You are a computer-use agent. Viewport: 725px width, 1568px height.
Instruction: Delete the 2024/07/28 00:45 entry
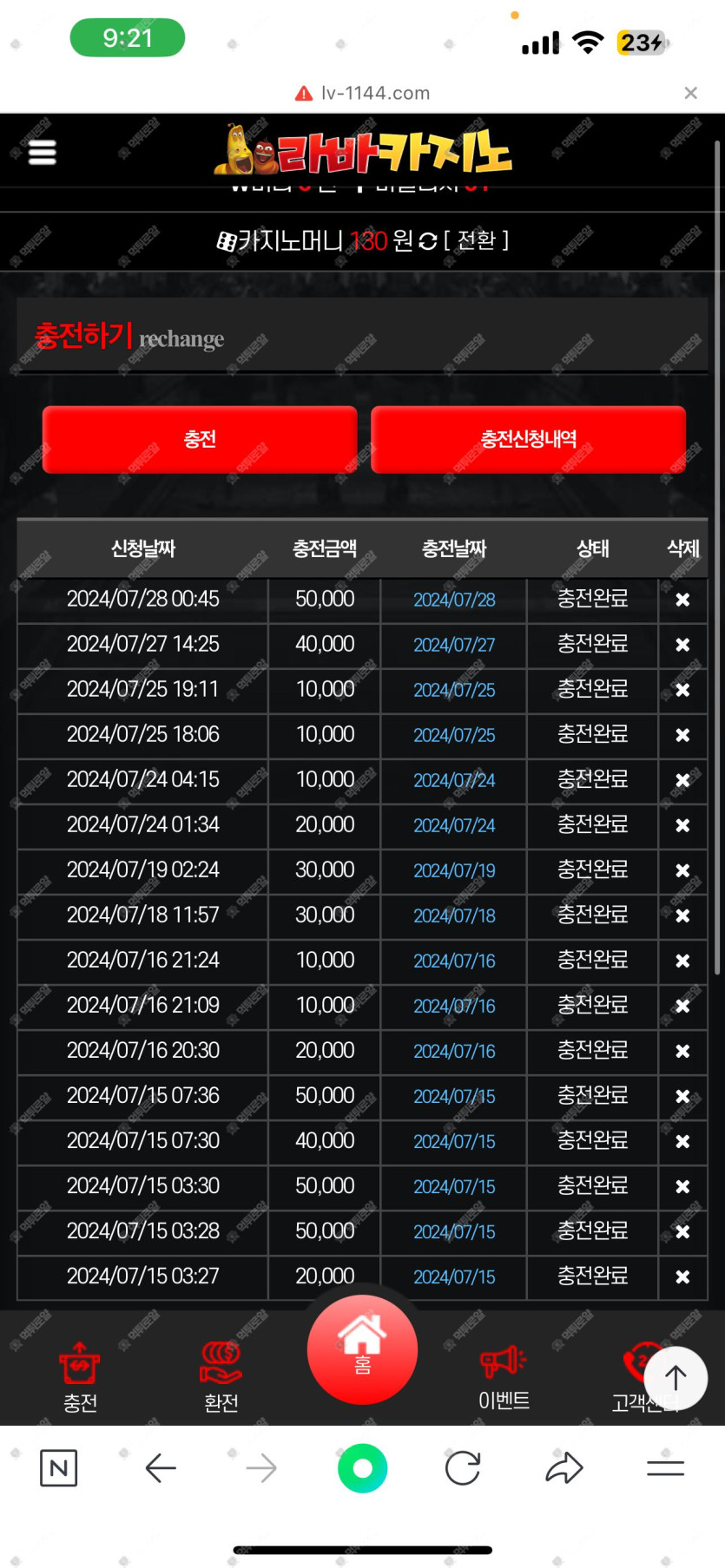click(x=682, y=600)
